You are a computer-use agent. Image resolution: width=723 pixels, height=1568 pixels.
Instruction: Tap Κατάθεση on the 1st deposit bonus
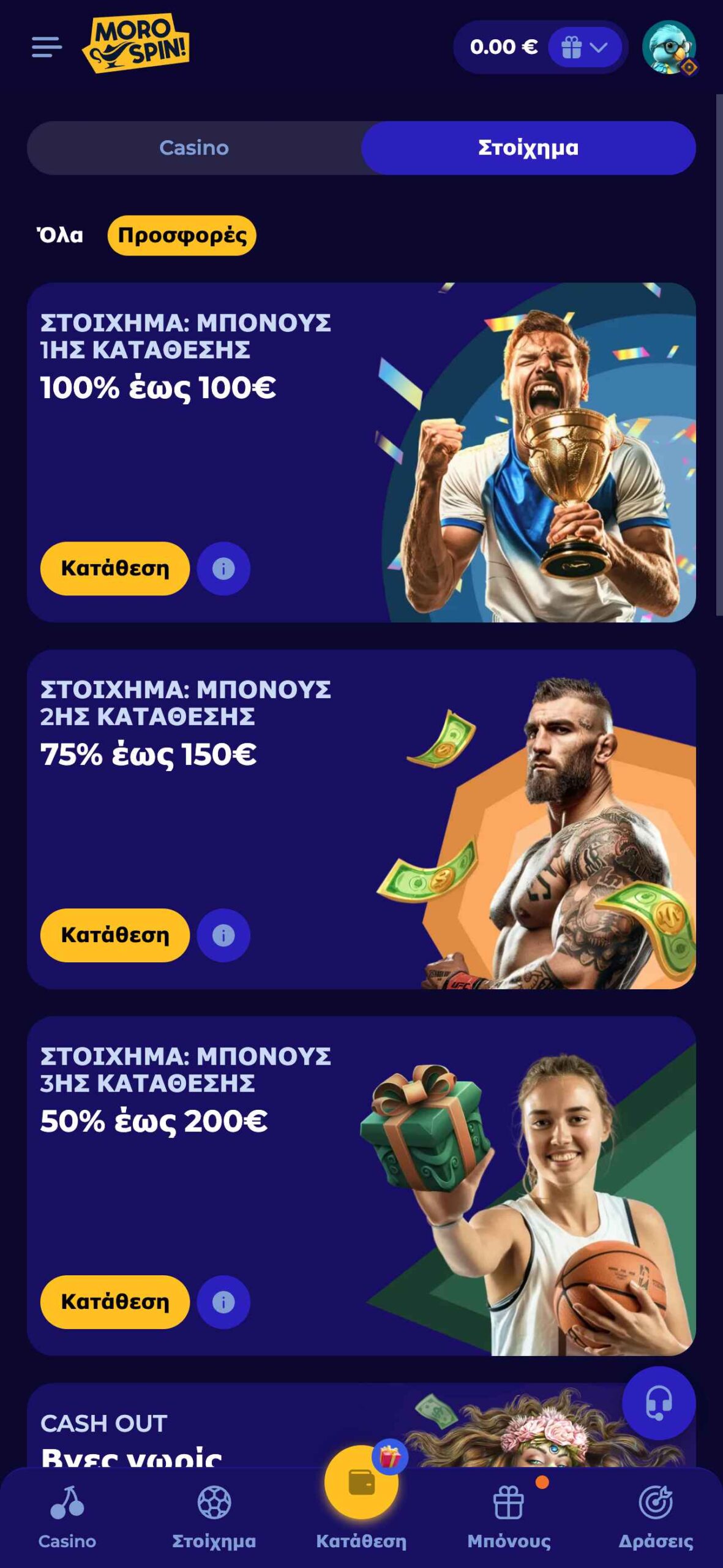point(115,568)
